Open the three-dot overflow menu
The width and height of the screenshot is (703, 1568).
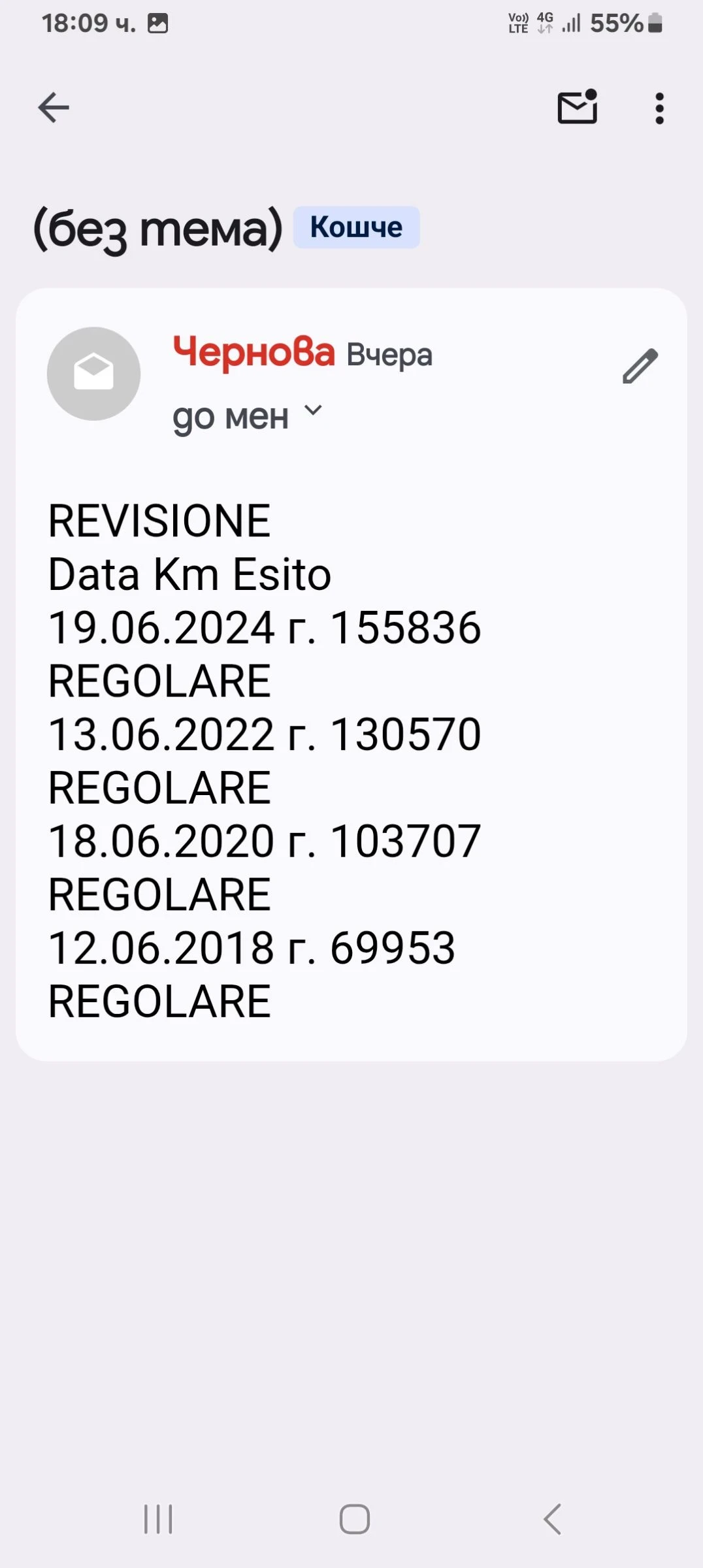(659, 108)
